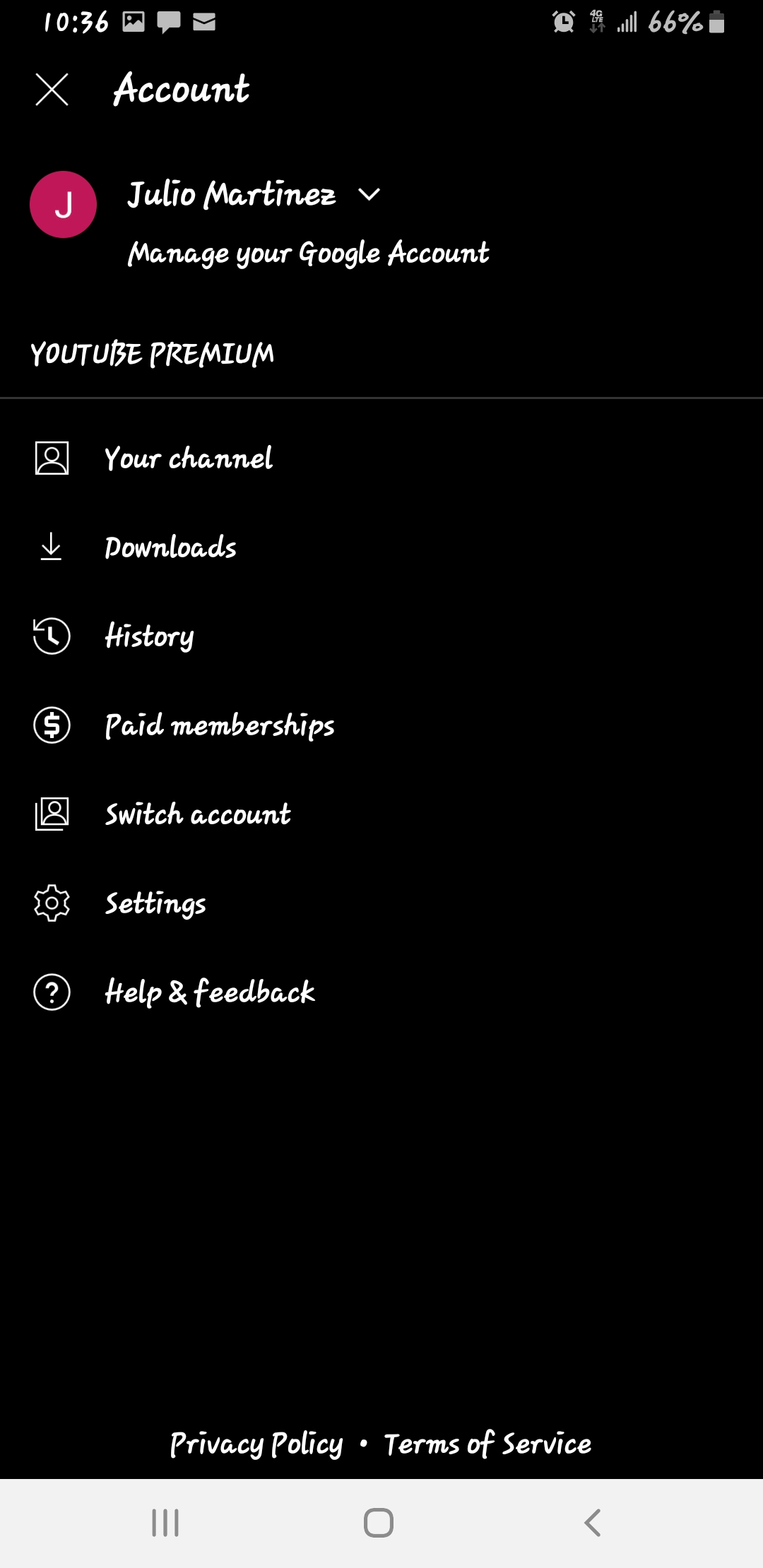The width and height of the screenshot is (763, 1568).
Task: Open Help & feedback
Action: pyautogui.click(x=210, y=992)
